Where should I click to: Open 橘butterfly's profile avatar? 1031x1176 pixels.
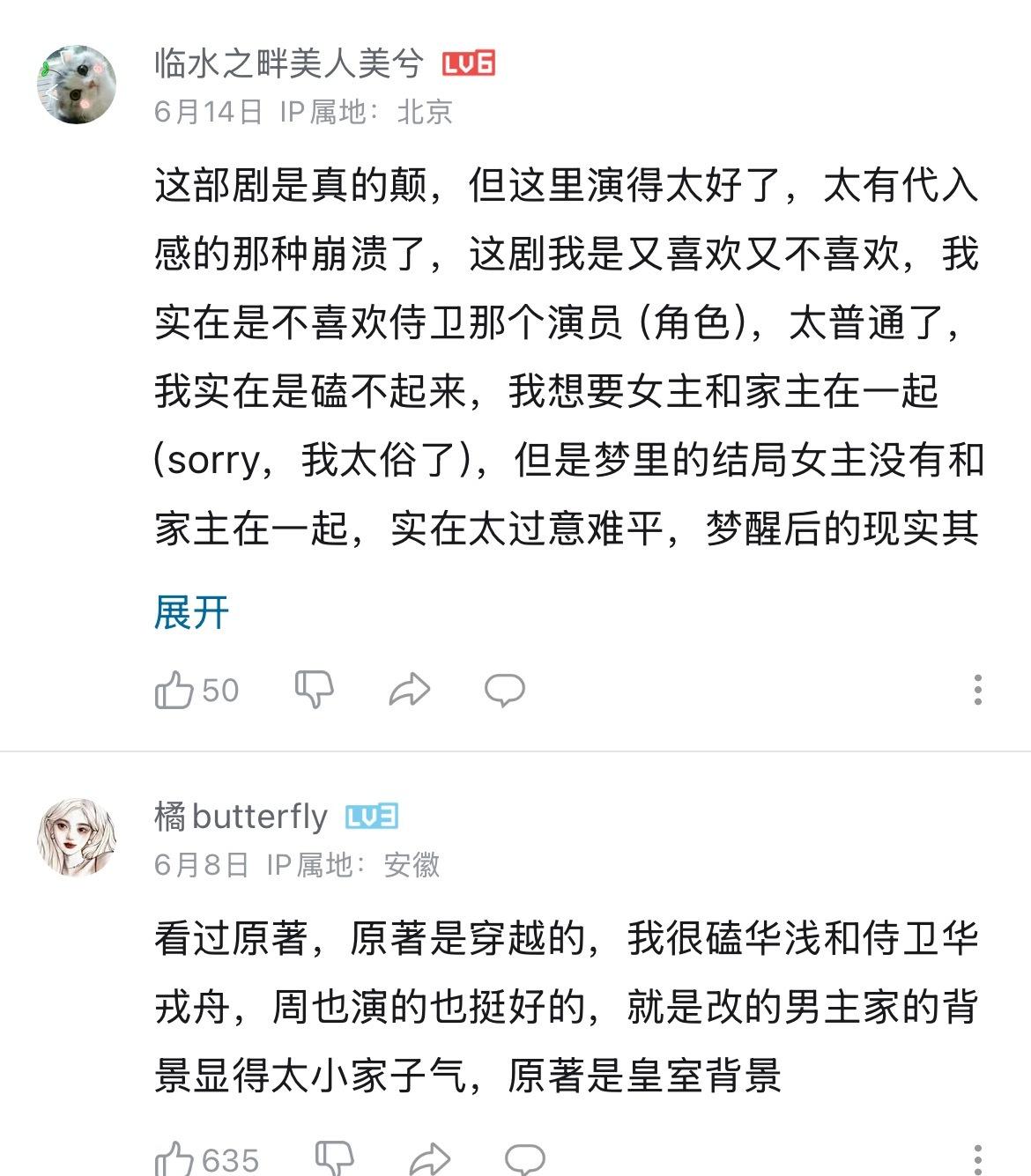[x=77, y=837]
